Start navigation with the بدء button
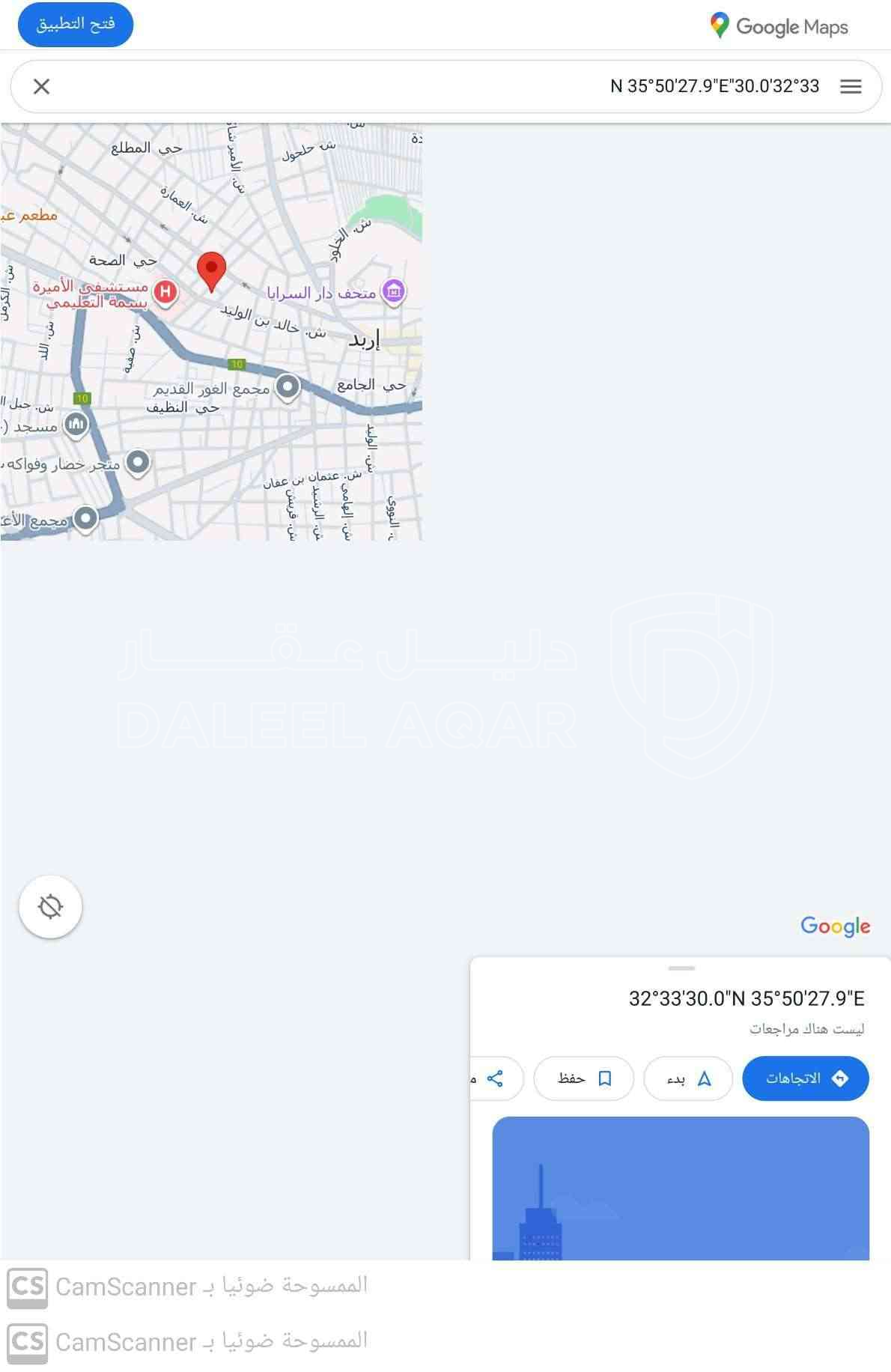 (x=688, y=1078)
